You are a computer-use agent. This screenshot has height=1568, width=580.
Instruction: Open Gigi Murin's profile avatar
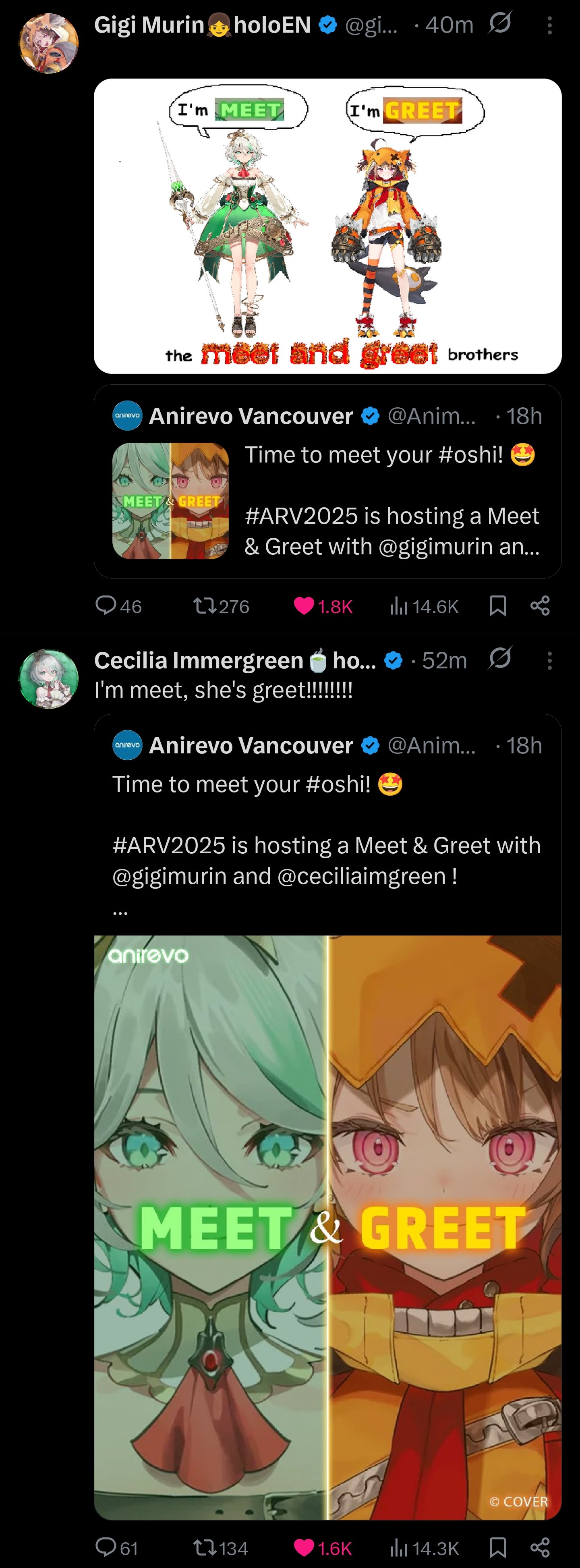[x=49, y=43]
